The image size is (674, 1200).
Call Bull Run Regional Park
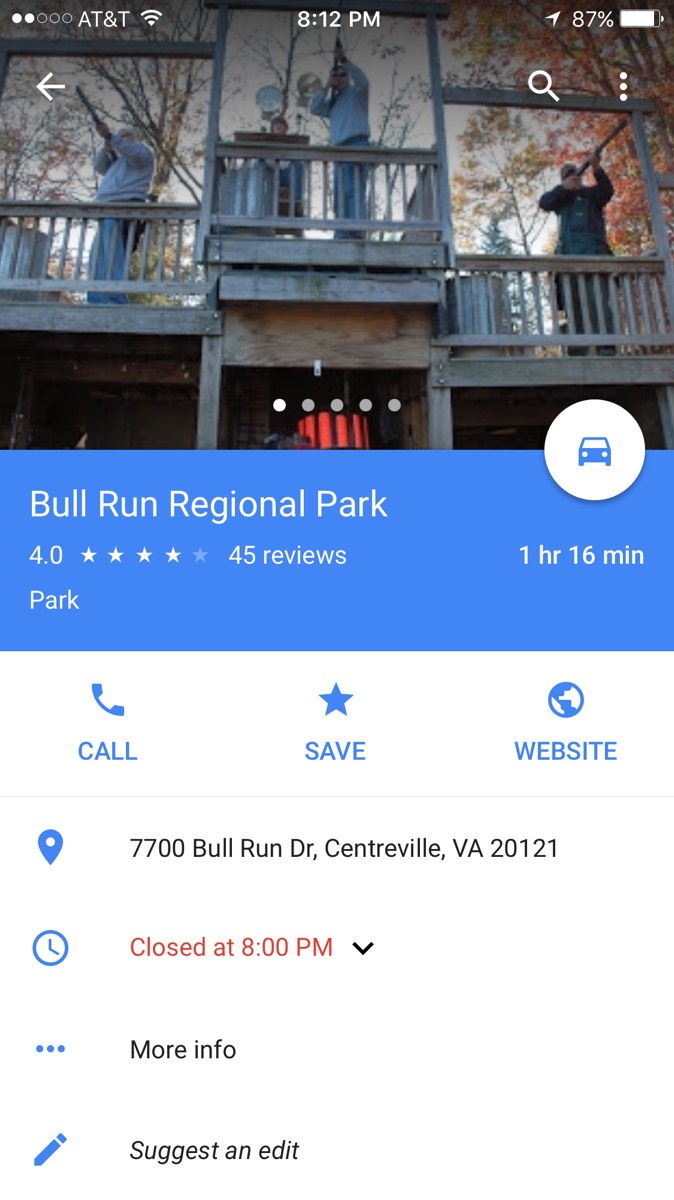[x=107, y=722]
